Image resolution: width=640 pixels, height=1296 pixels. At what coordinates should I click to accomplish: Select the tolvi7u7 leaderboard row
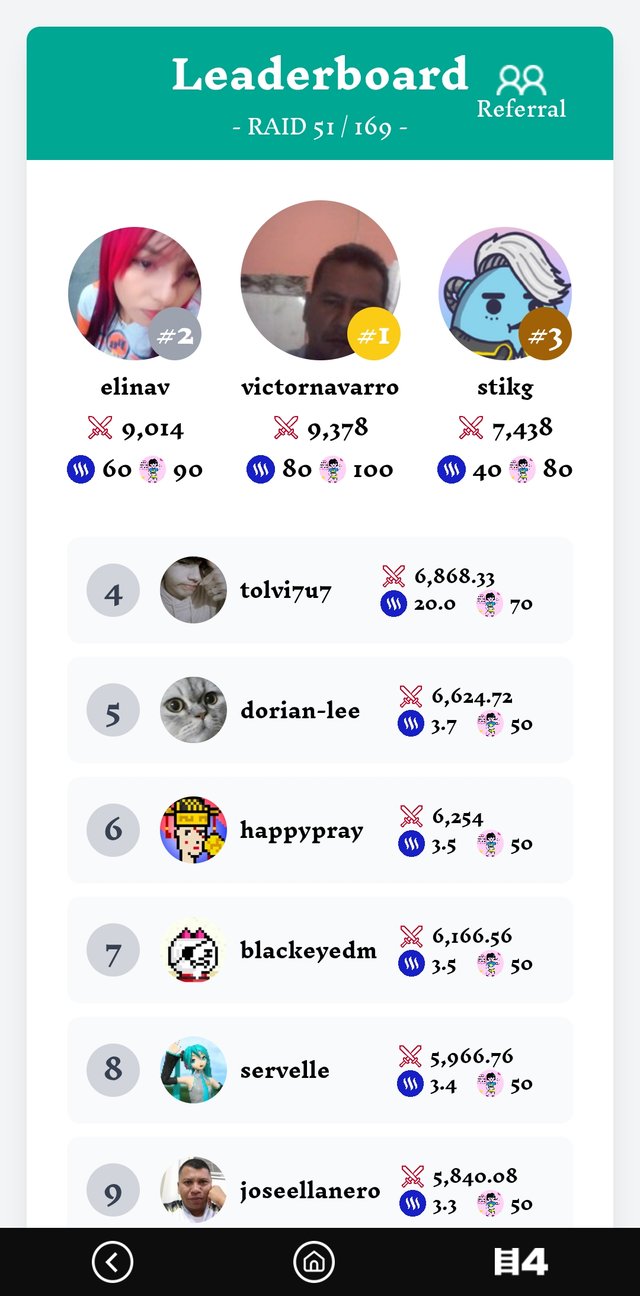coord(320,590)
